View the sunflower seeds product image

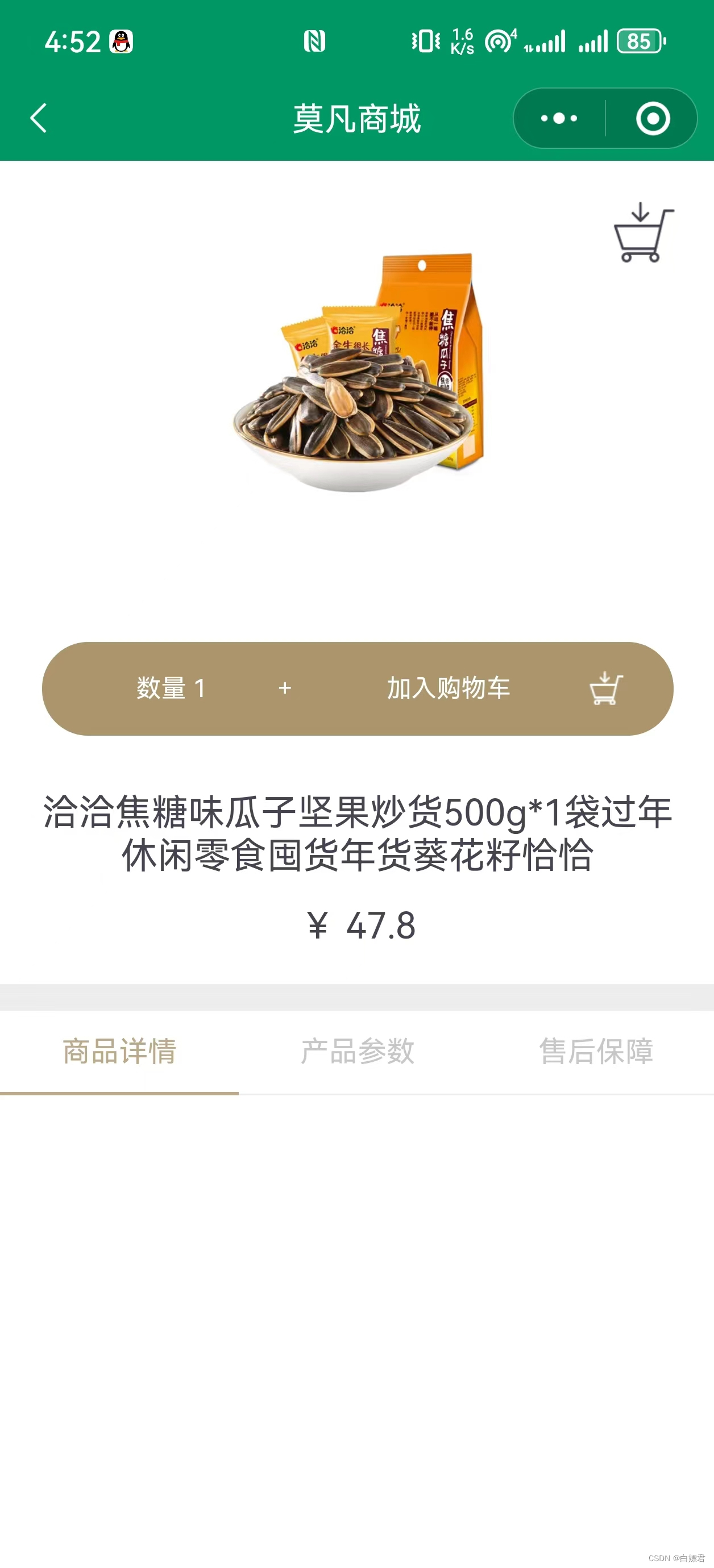358,373
